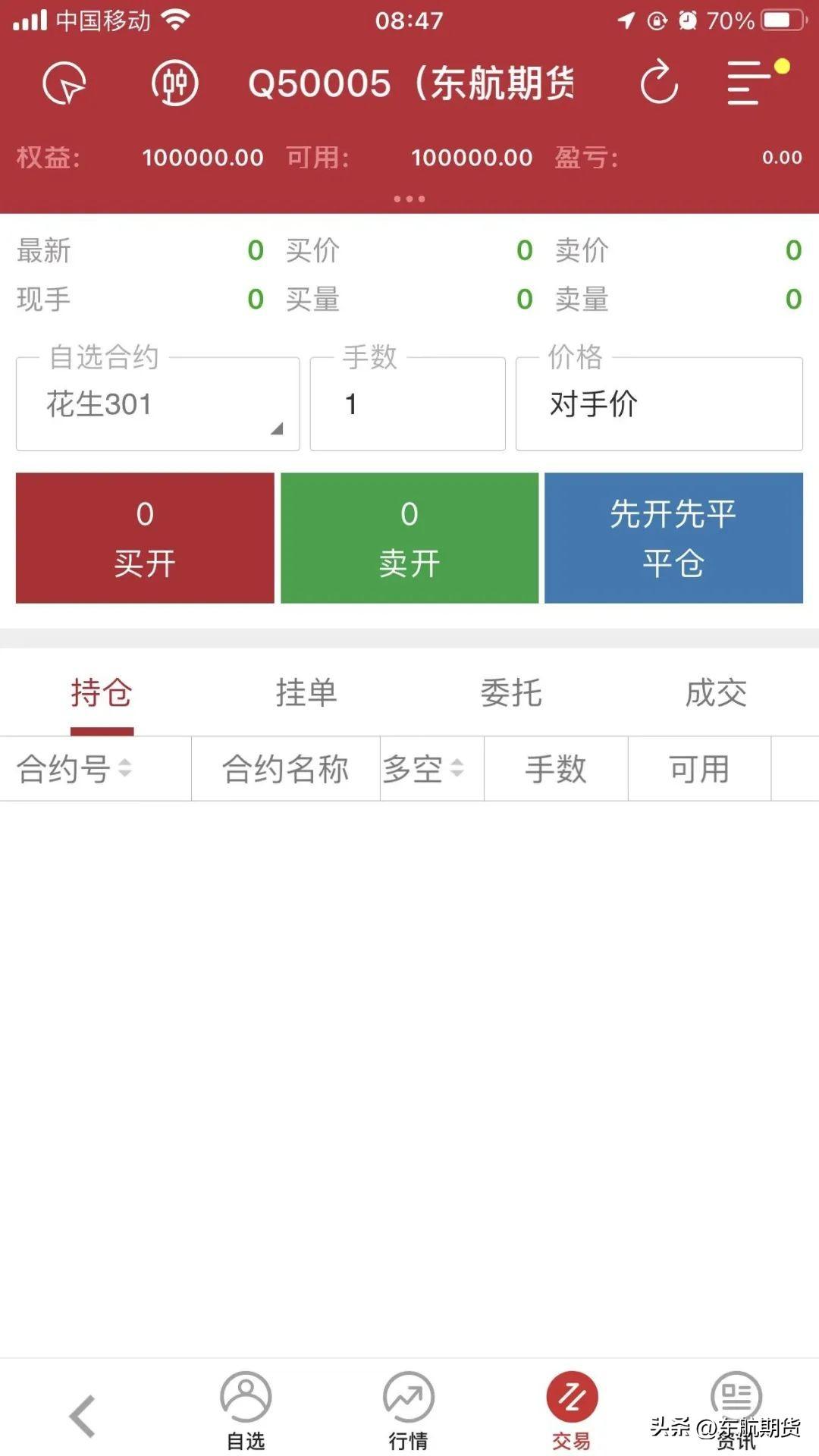The width and height of the screenshot is (819, 1456).
Task: Open the 自选合约 dropdown showing 花生301
Action: [158, 404]
